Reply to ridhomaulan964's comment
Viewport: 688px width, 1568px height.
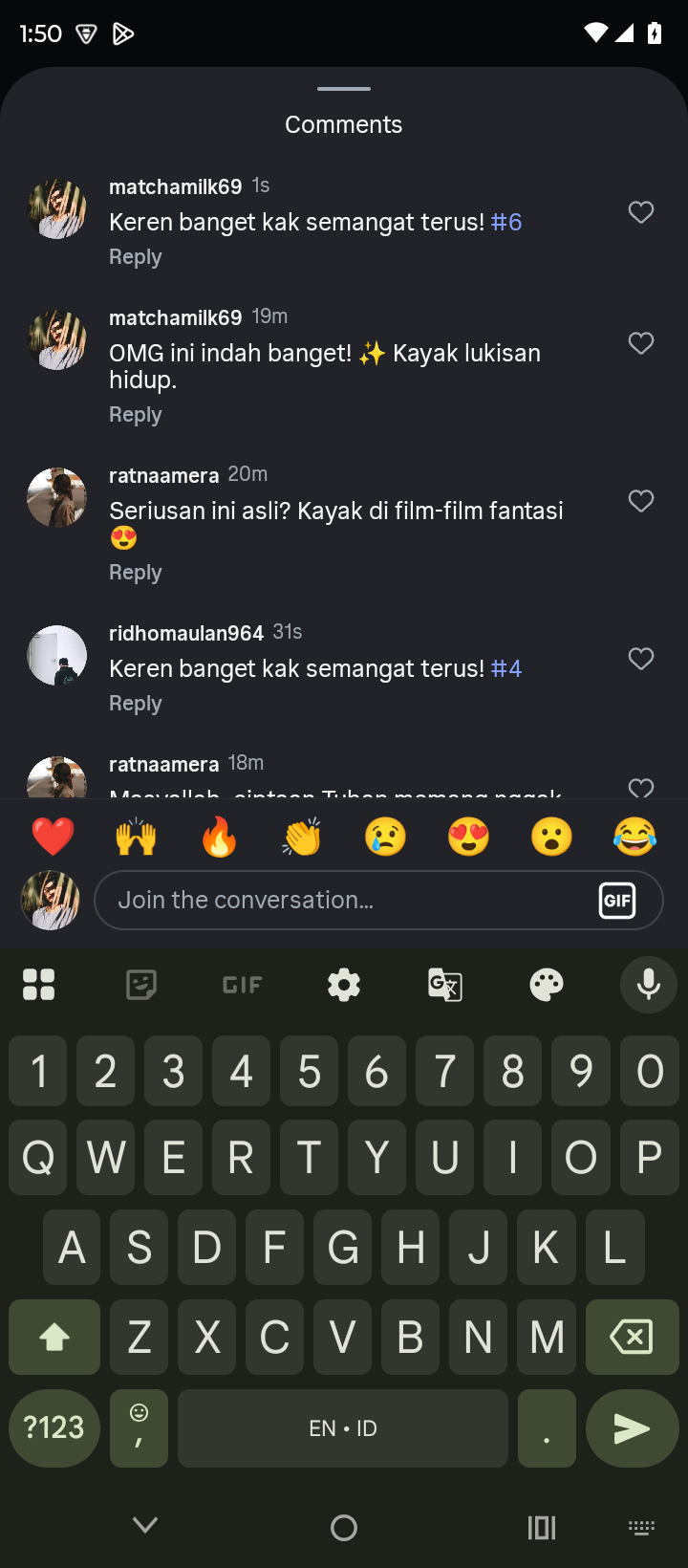[x=136, y=704]
